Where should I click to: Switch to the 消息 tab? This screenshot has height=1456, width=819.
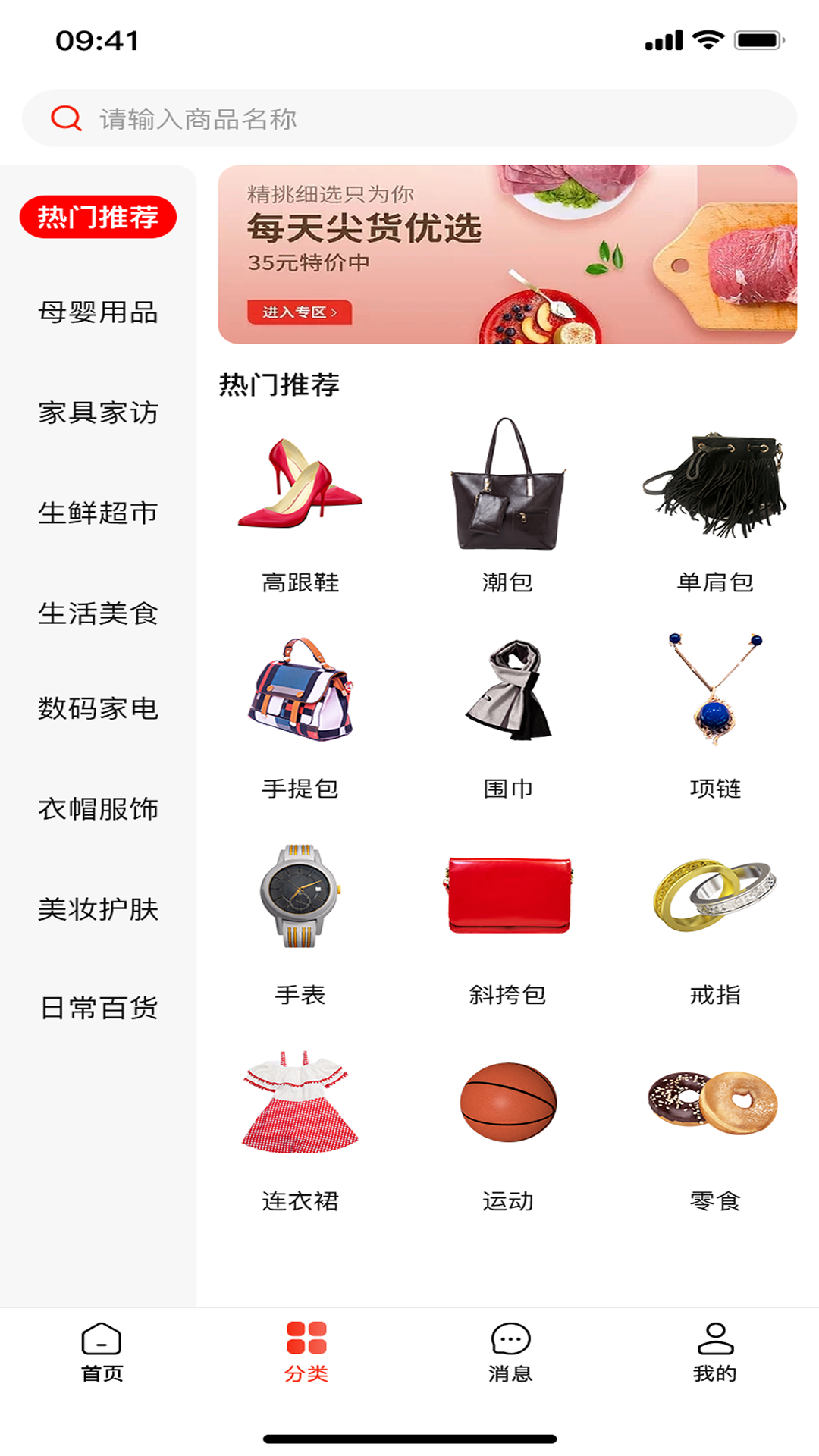click(x=510, y=1352)
